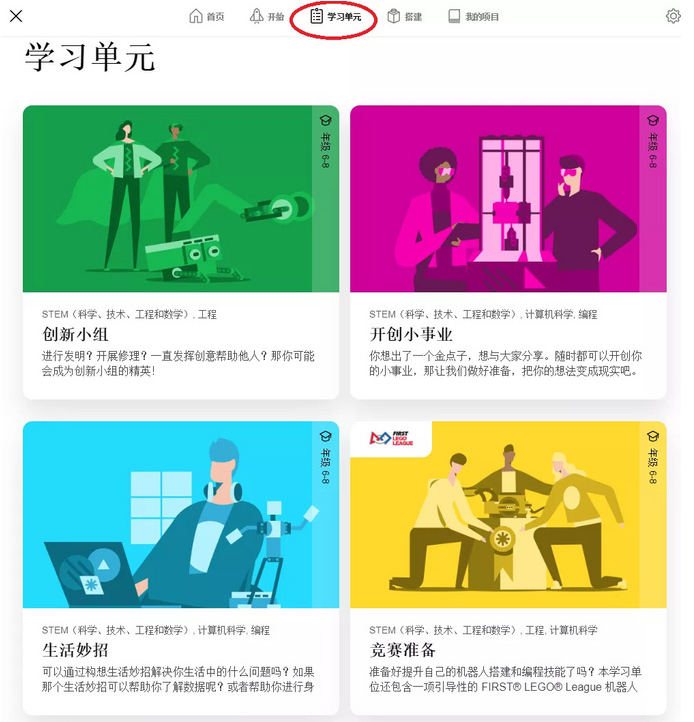Close the screen with the X icon
The height and width of the screenshot is (722, 694).
pos(16,16)
